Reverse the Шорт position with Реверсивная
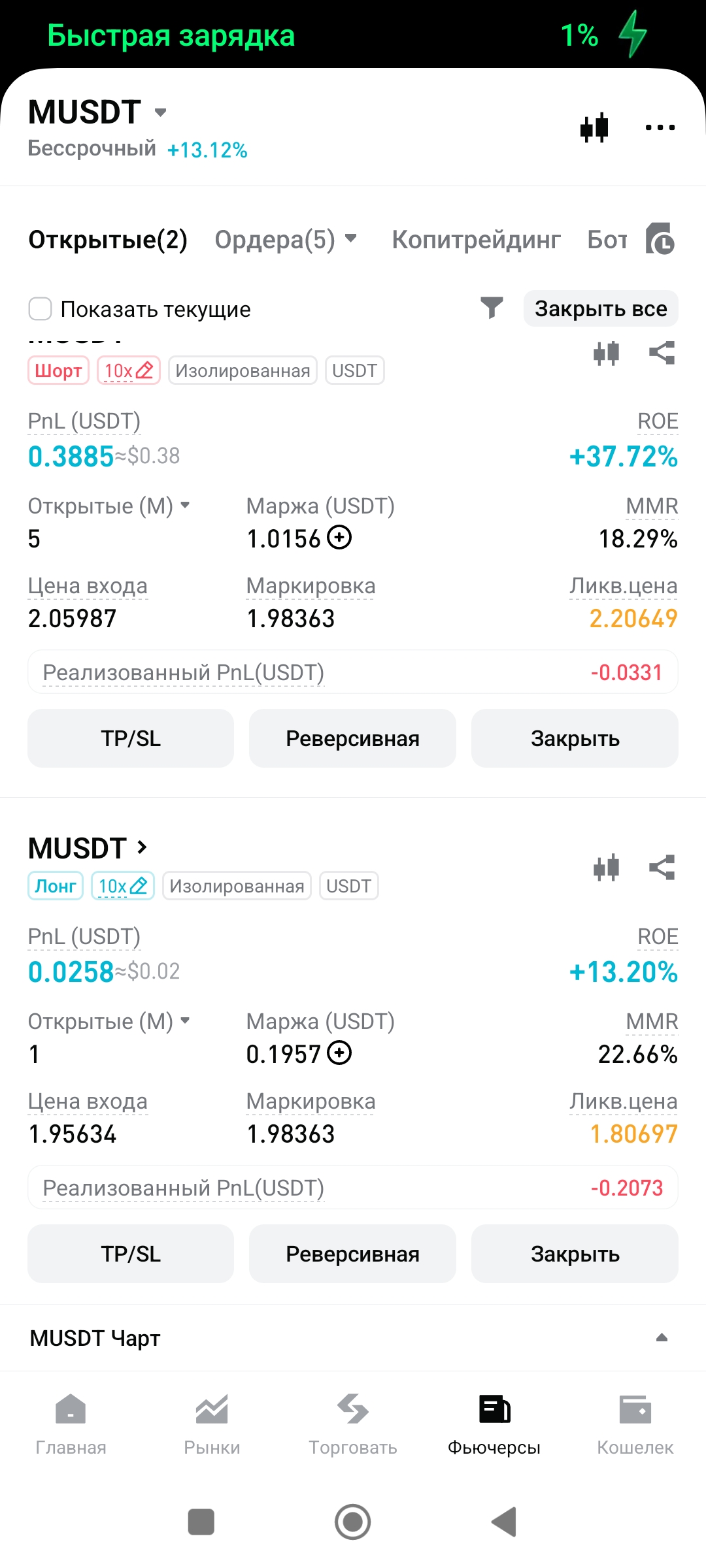Image resolution: width=706 pixels, height=1568 pixels. coord(352,738)
